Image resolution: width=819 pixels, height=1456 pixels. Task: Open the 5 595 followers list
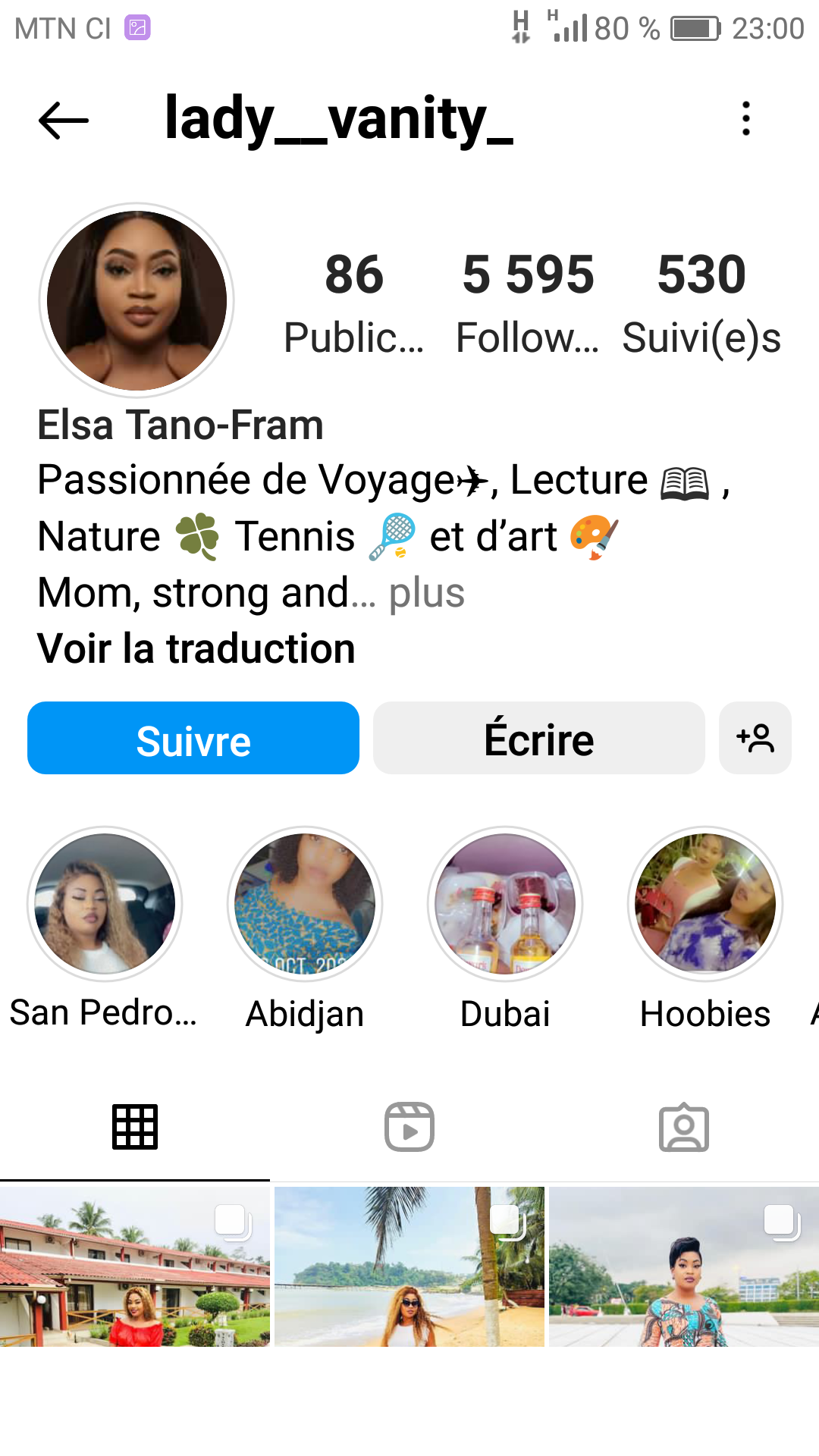point(528,303)
